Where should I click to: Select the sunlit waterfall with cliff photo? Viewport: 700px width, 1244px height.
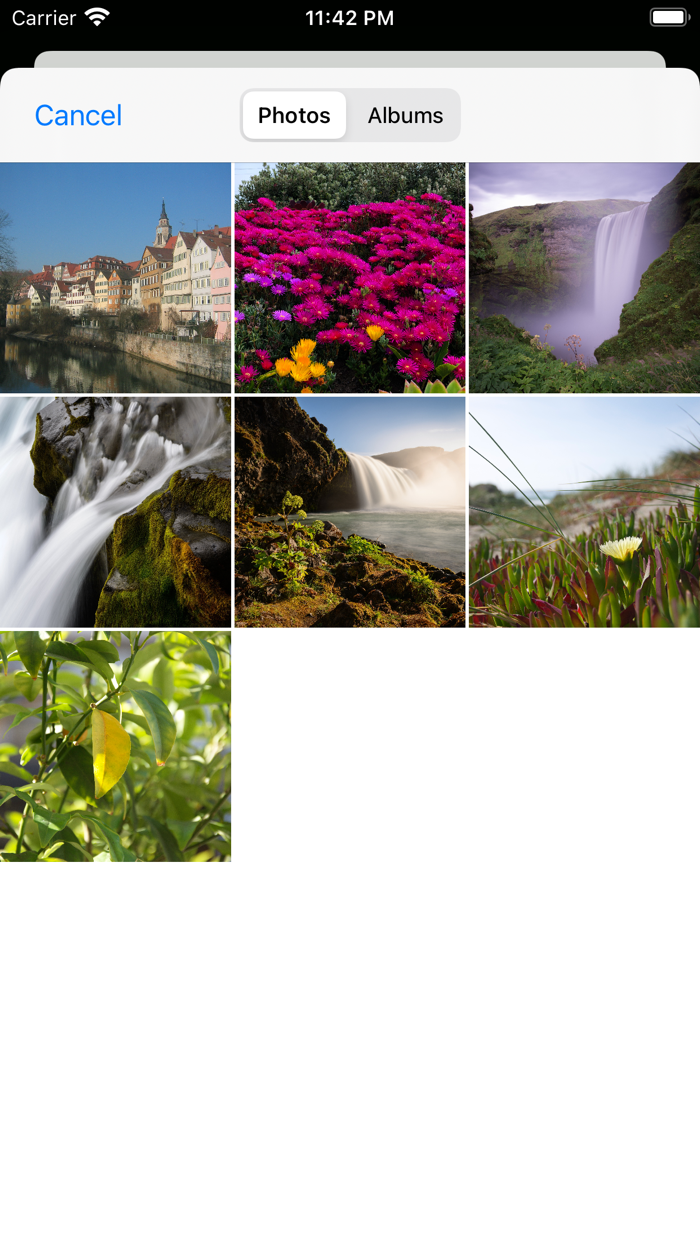click(350, 512)
